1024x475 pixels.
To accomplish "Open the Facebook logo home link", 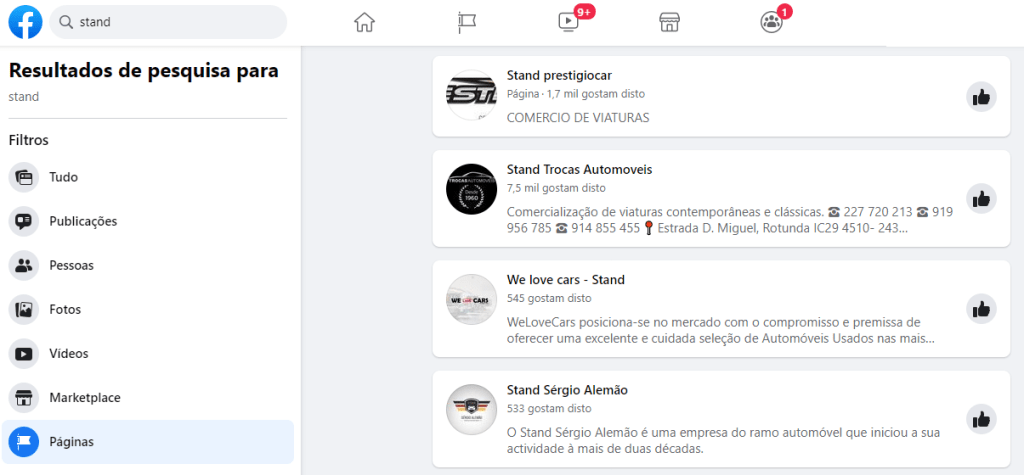I will 25,22.
